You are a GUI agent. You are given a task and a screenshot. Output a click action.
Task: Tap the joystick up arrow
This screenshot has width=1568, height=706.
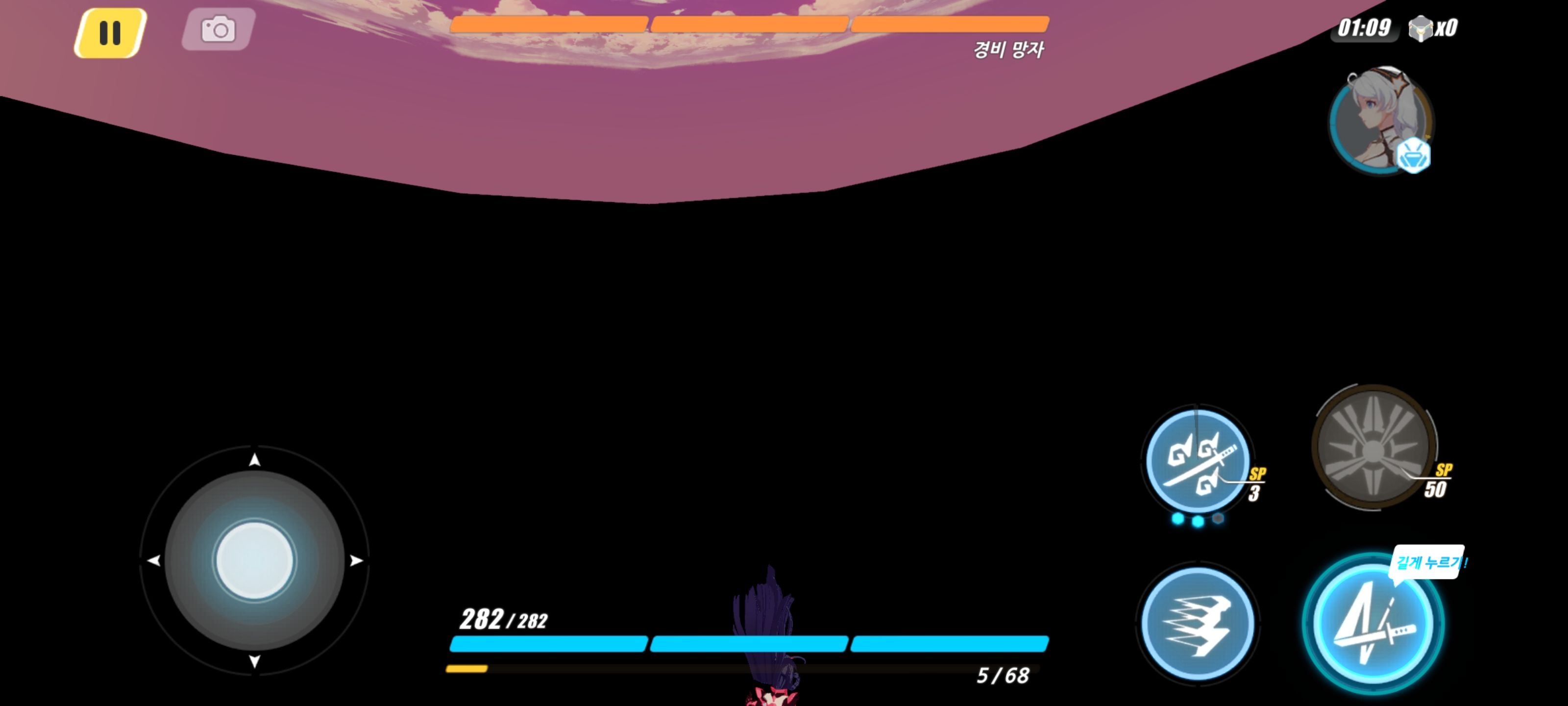[x=254, y=460]
